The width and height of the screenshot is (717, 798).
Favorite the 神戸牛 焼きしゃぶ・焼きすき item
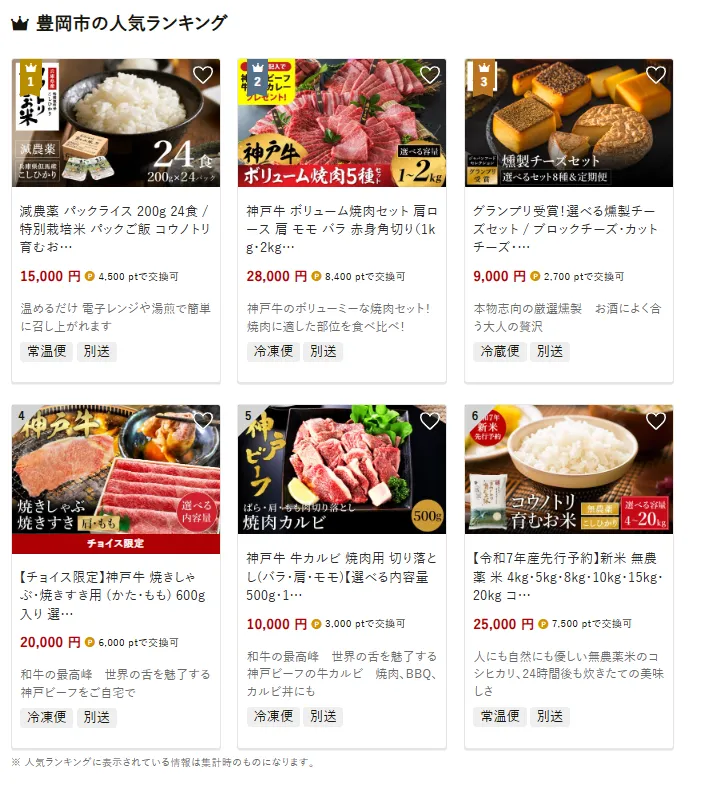[x=203, y=421]
